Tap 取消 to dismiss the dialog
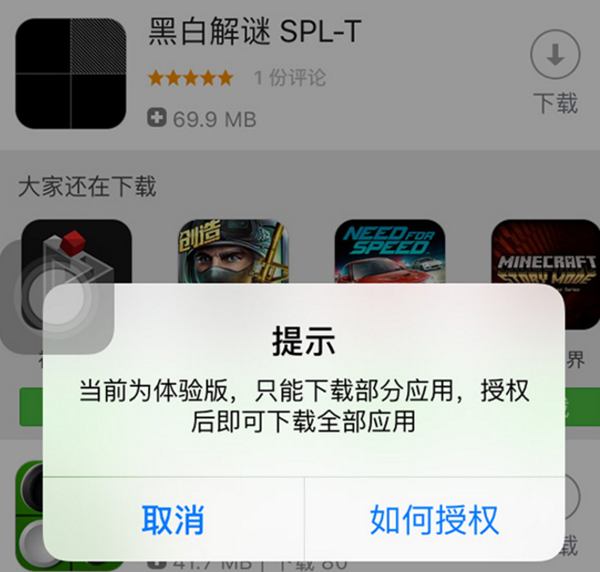The width and height of the screenshot is (600, 572). (173, 519)
